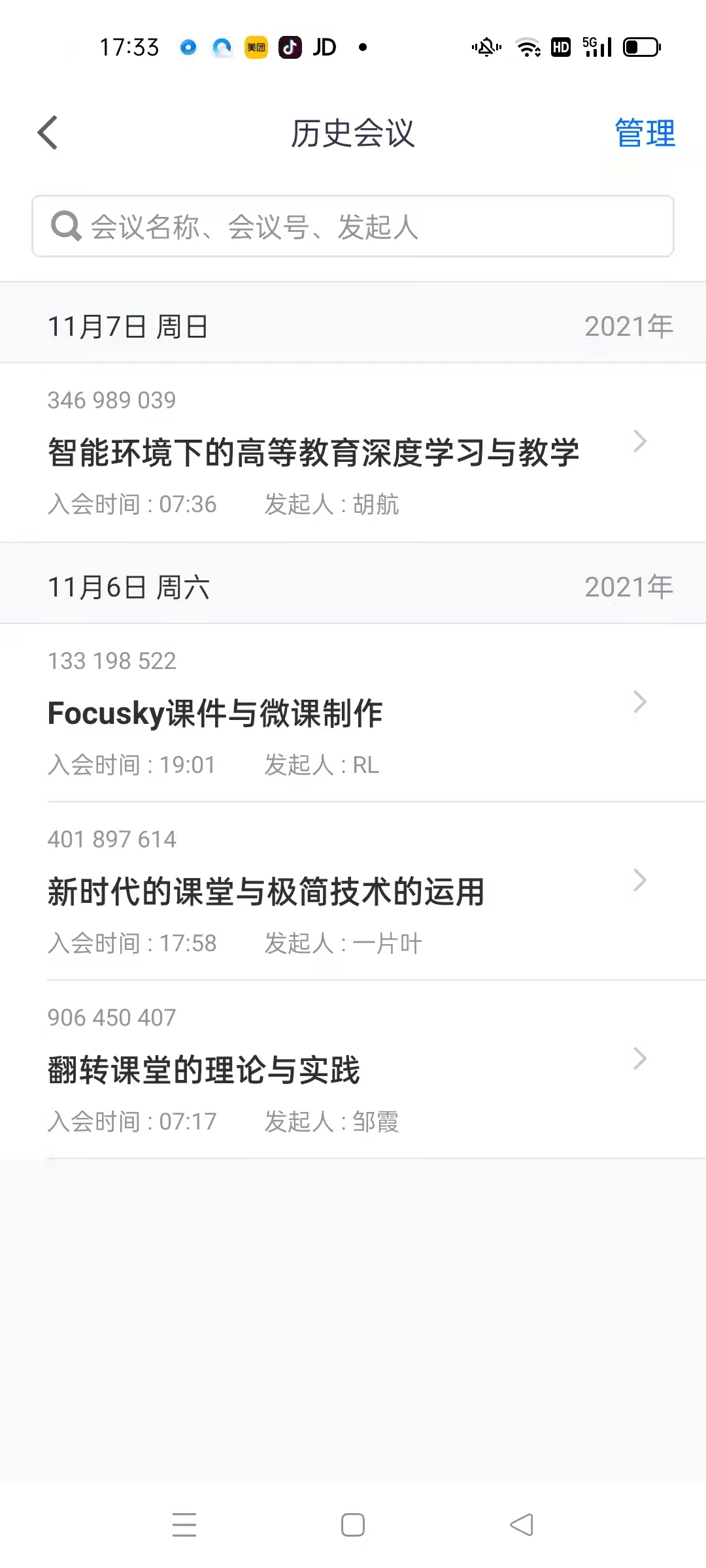This screenshot has height=1568, width=706.
Task: Expand details of 智能环境下的高等教育深度学习与教学 meeting
Action: tap(639, 441)
